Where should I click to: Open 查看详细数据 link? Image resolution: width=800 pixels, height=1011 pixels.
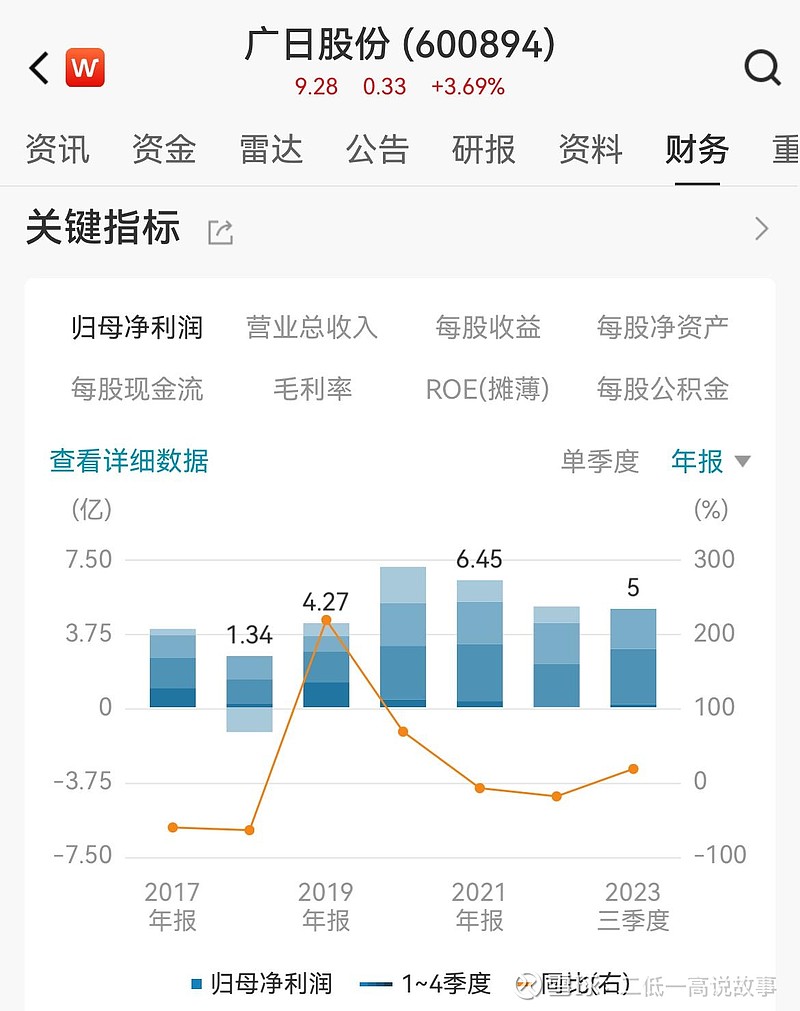point(128,461)
